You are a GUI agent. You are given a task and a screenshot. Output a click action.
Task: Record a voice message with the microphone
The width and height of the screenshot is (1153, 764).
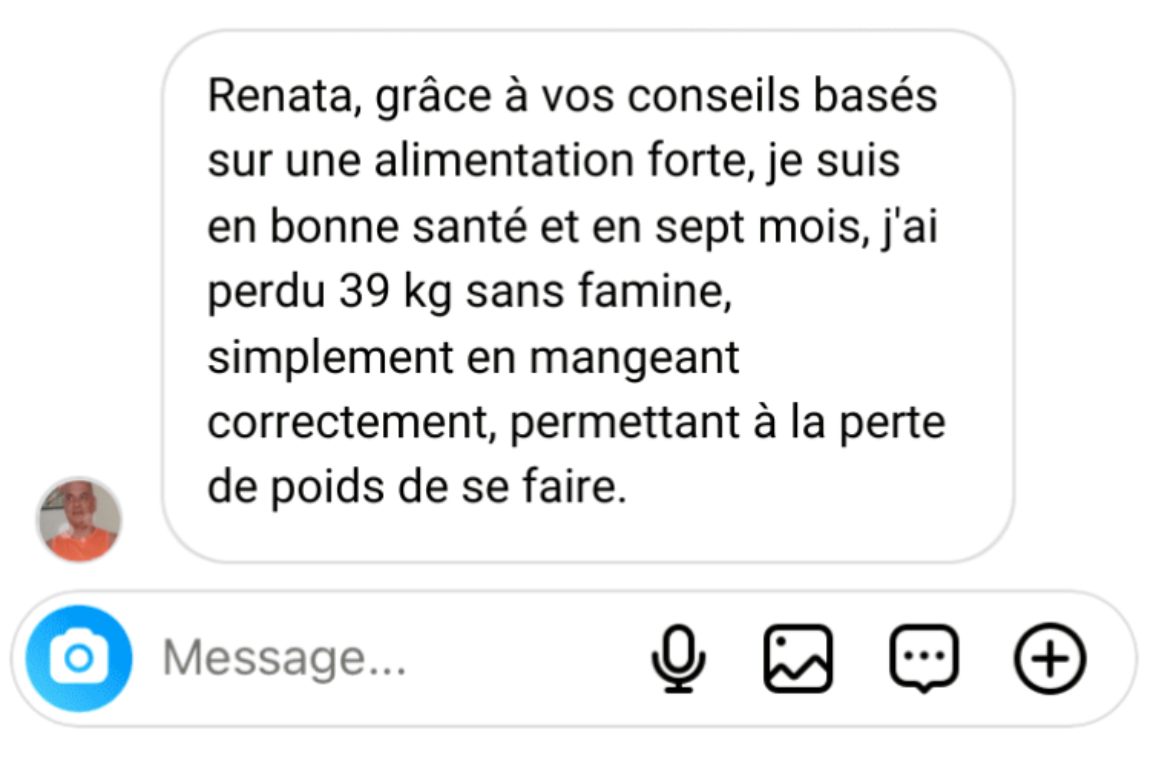679,658
